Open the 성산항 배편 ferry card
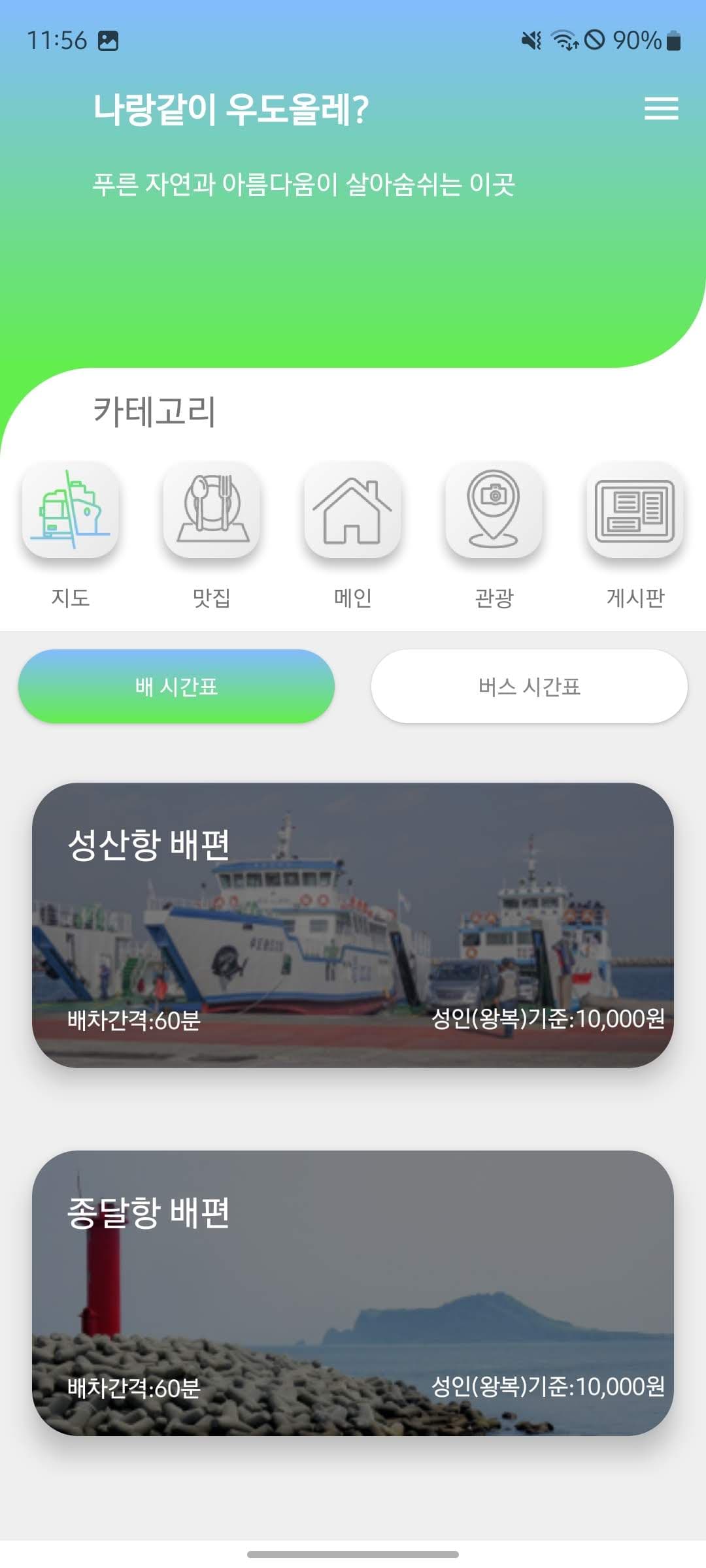 point(353,925)
